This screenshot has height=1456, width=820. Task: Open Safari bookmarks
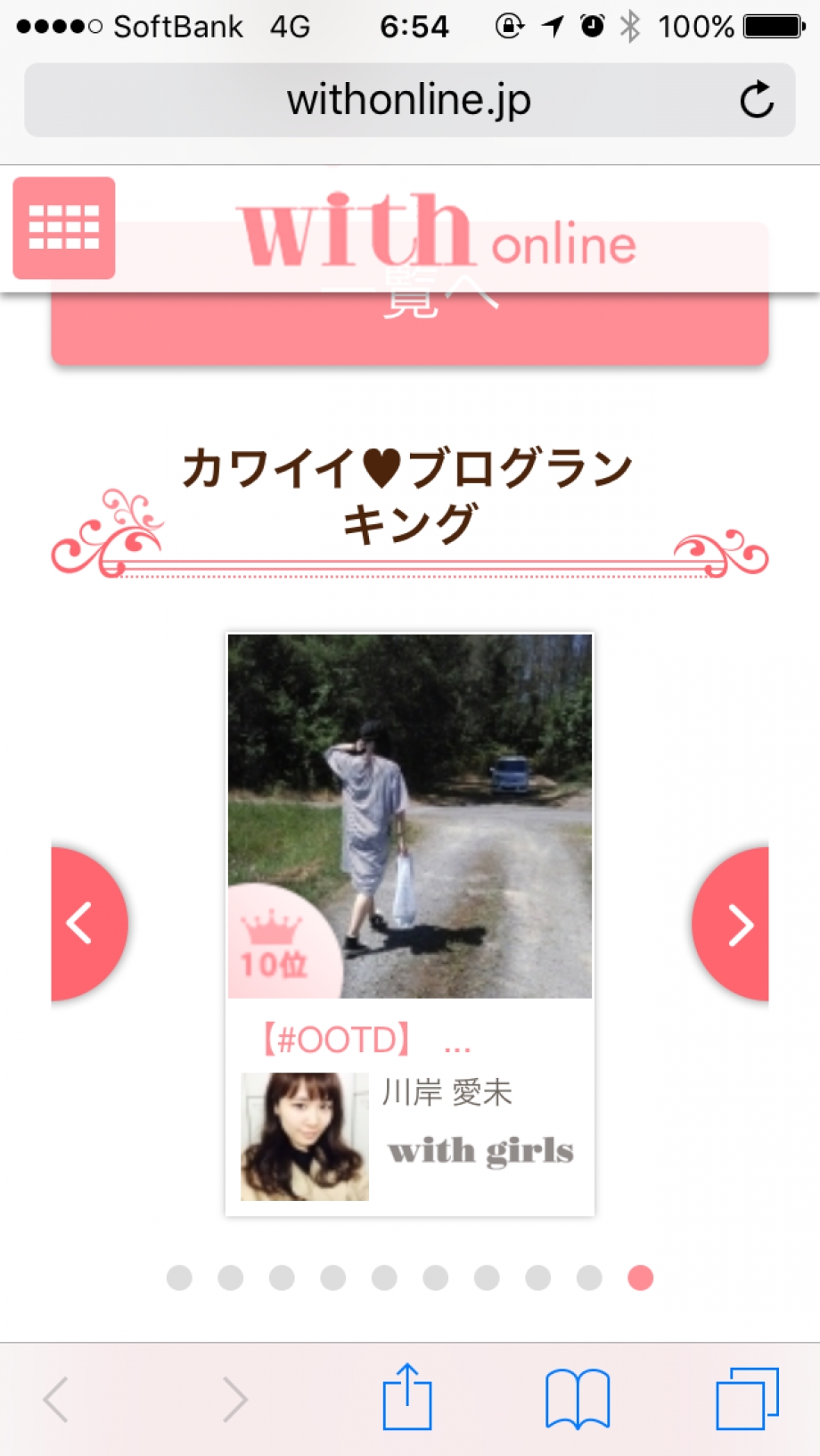point(577,1398)
